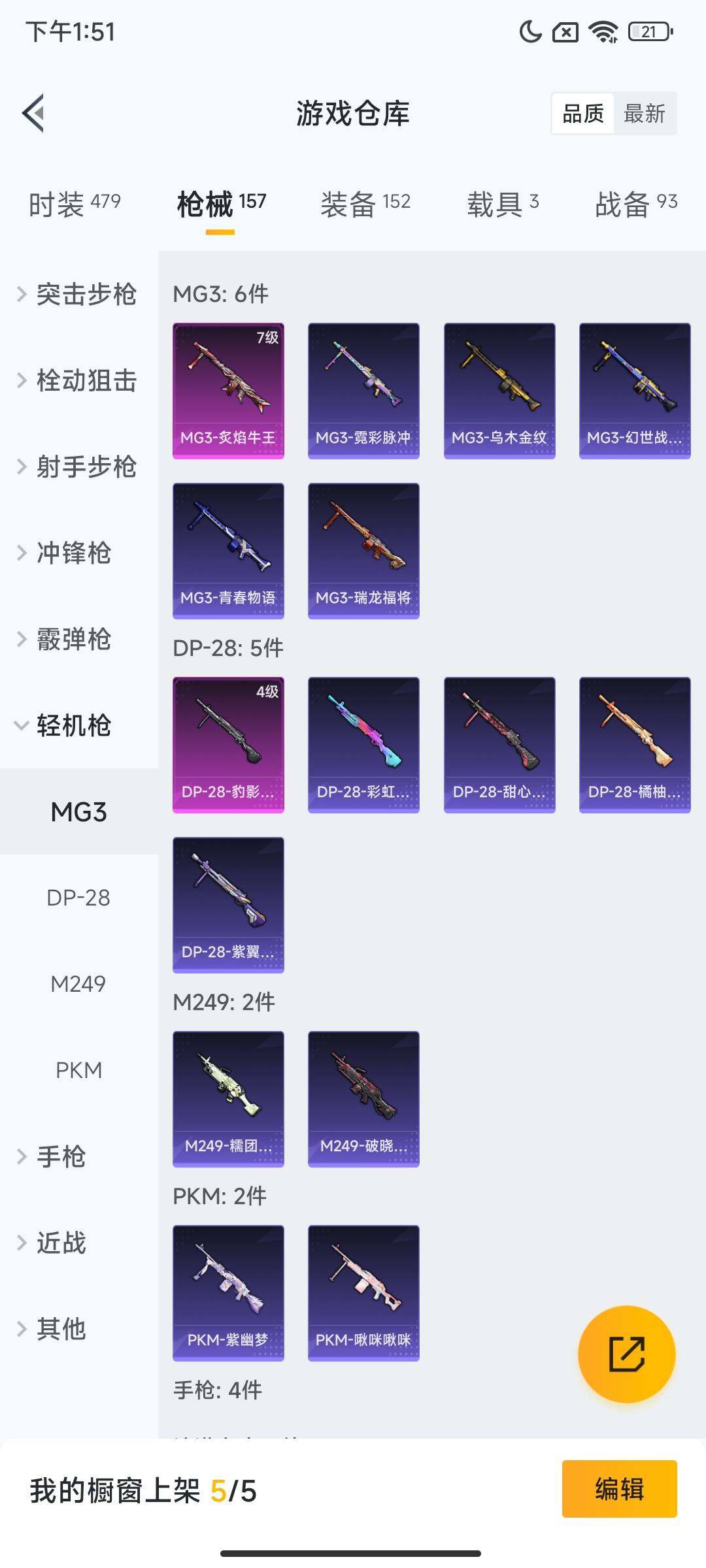This screenshot has width=706, height=1568.
Task: Tap the MG3-炙焰牛王 level 7 weapon card
Action: pos(227,389)
